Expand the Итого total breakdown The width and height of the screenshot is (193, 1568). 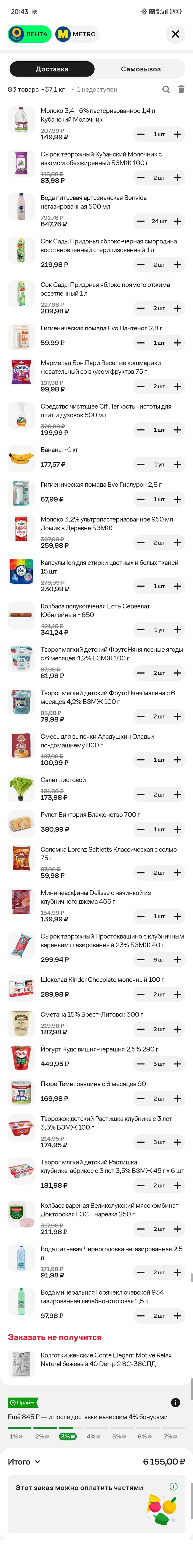click(x=24, y=1461)
